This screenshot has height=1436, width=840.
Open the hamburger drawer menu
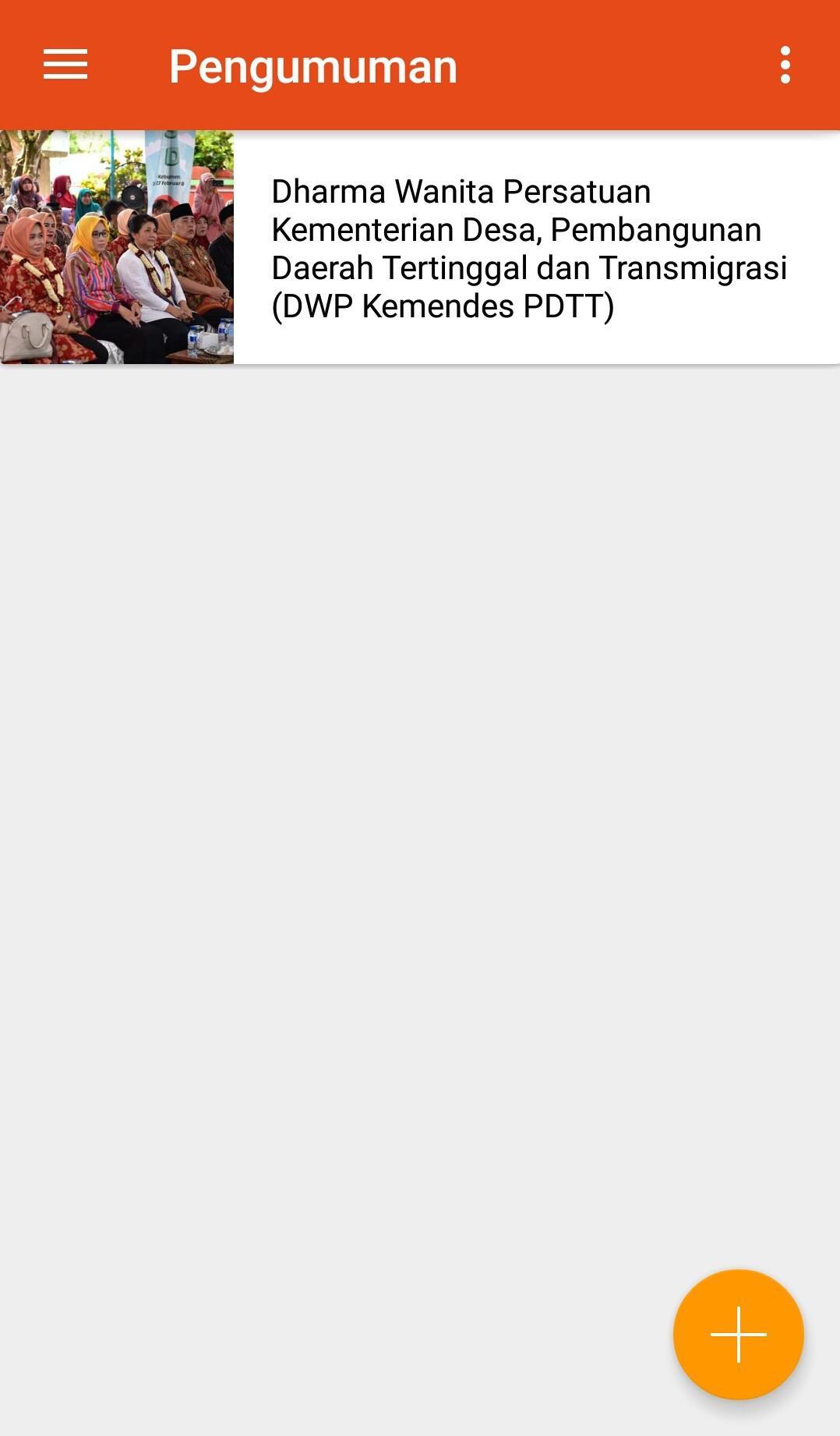tap(65, 65)
